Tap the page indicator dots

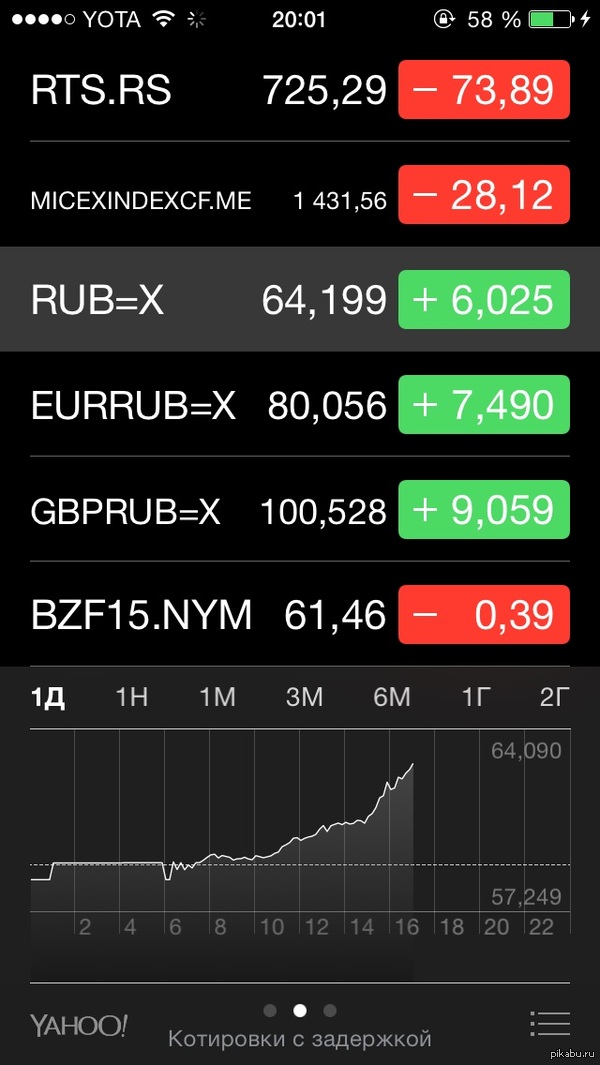pyautogui.click(x=300, y=1010)
